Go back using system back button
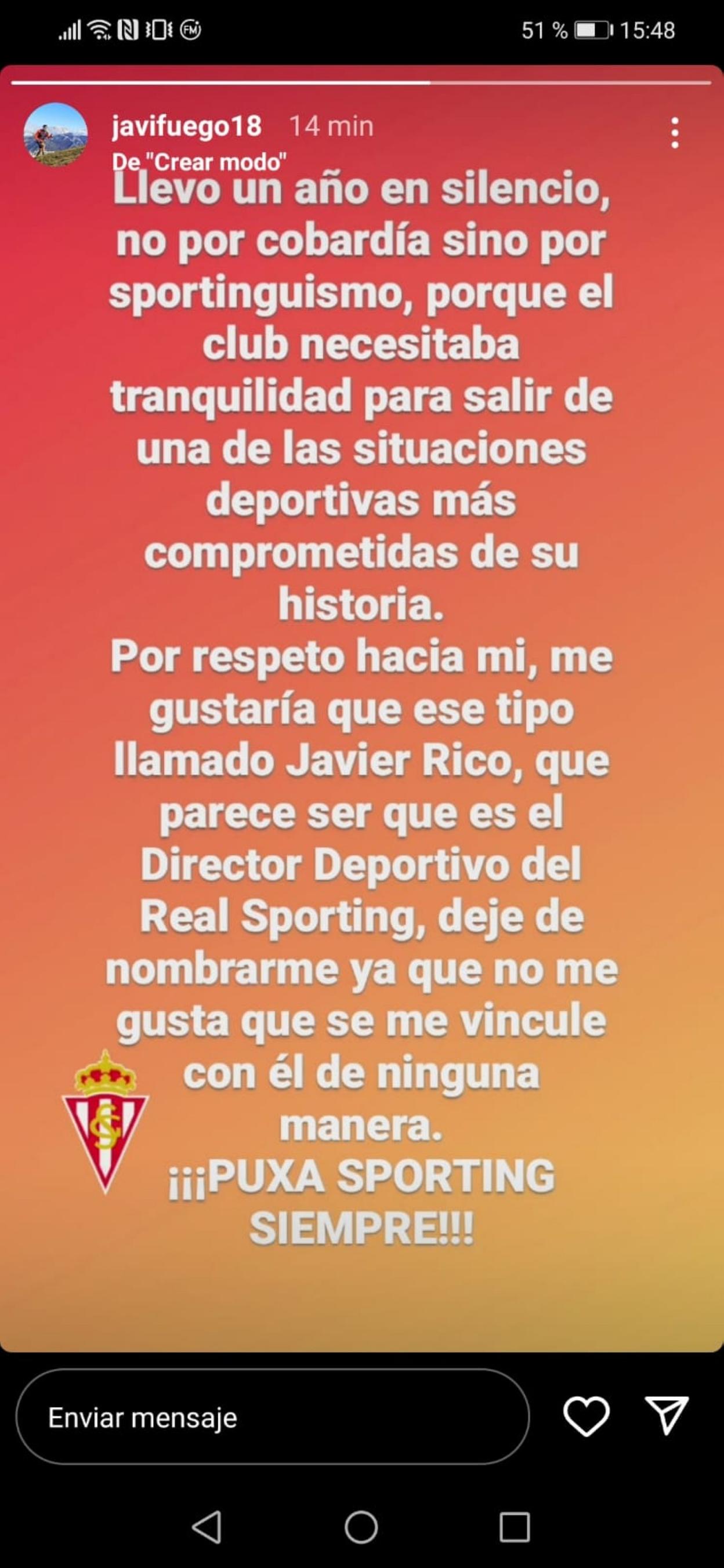Screen dimensions: 724x1568 click(x=207, y=1527)
